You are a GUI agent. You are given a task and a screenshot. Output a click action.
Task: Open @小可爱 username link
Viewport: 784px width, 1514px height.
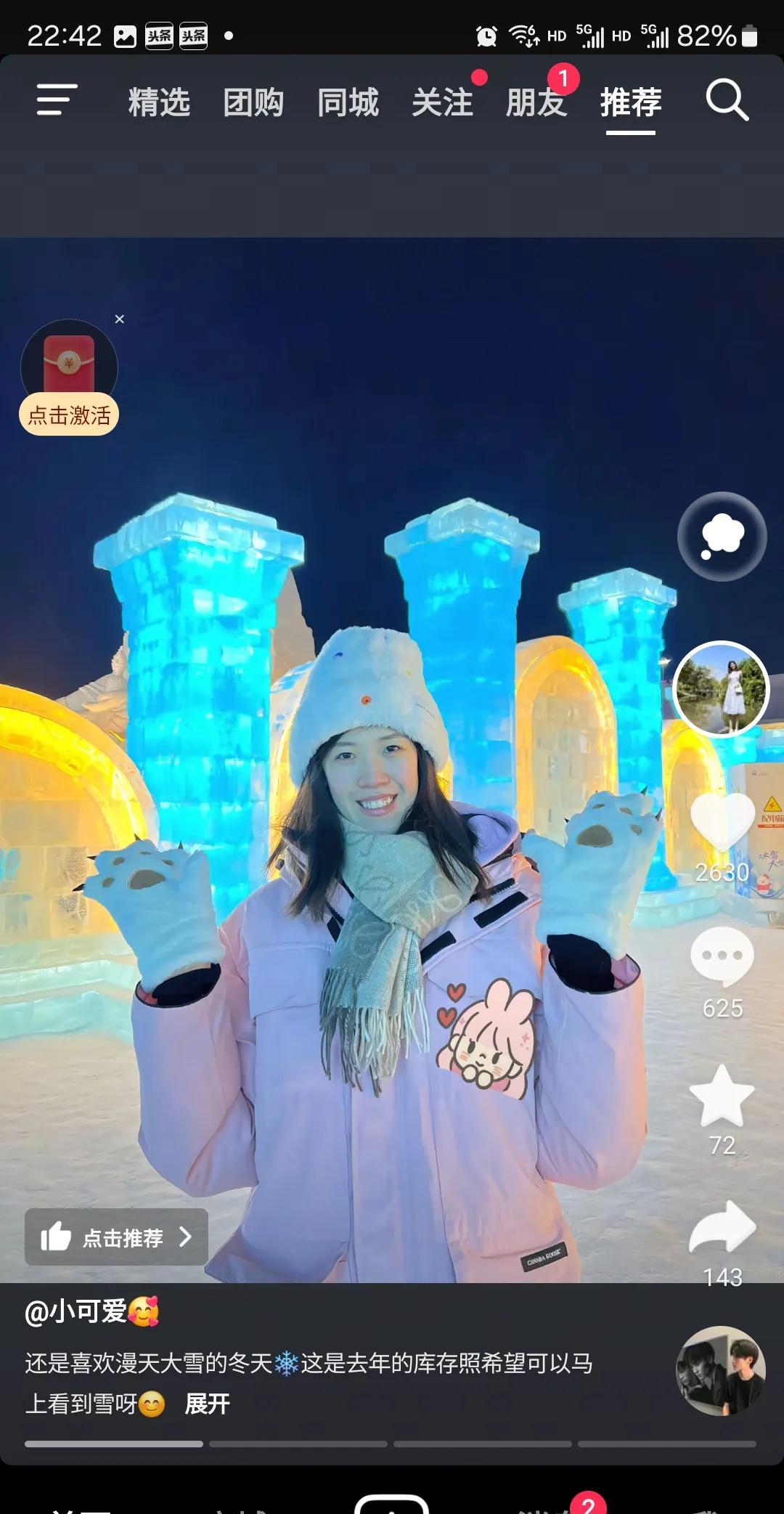click(92, 1311)
